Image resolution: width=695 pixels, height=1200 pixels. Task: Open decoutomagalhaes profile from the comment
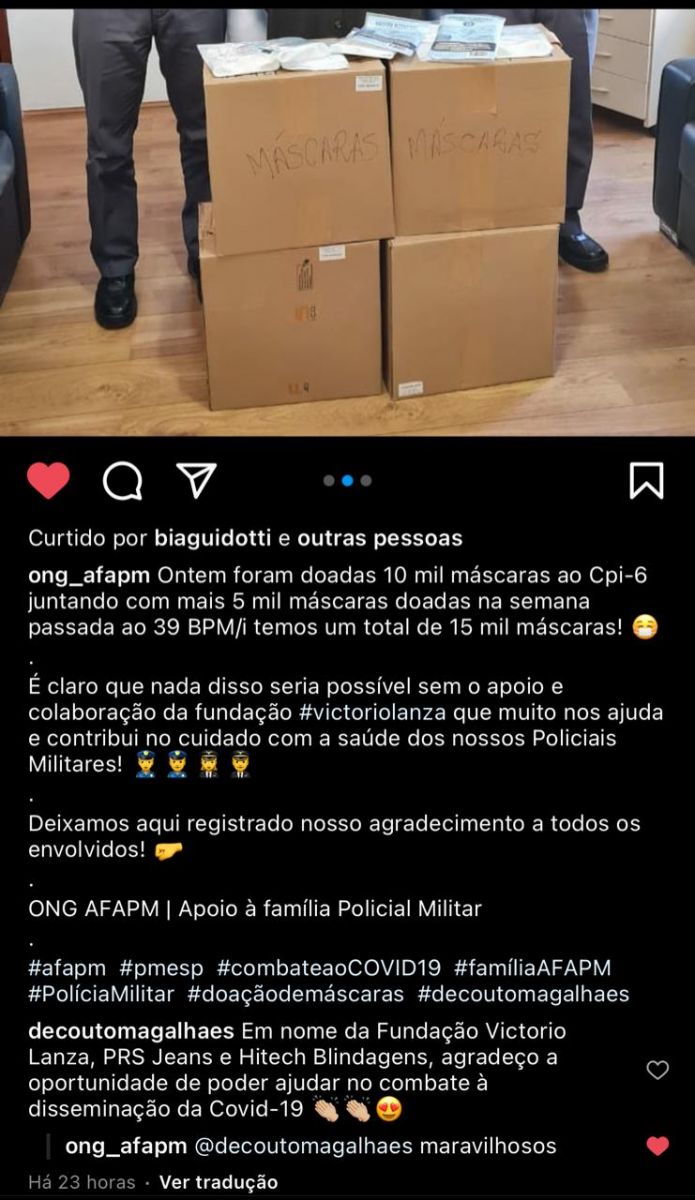(x=131, y=1031)
